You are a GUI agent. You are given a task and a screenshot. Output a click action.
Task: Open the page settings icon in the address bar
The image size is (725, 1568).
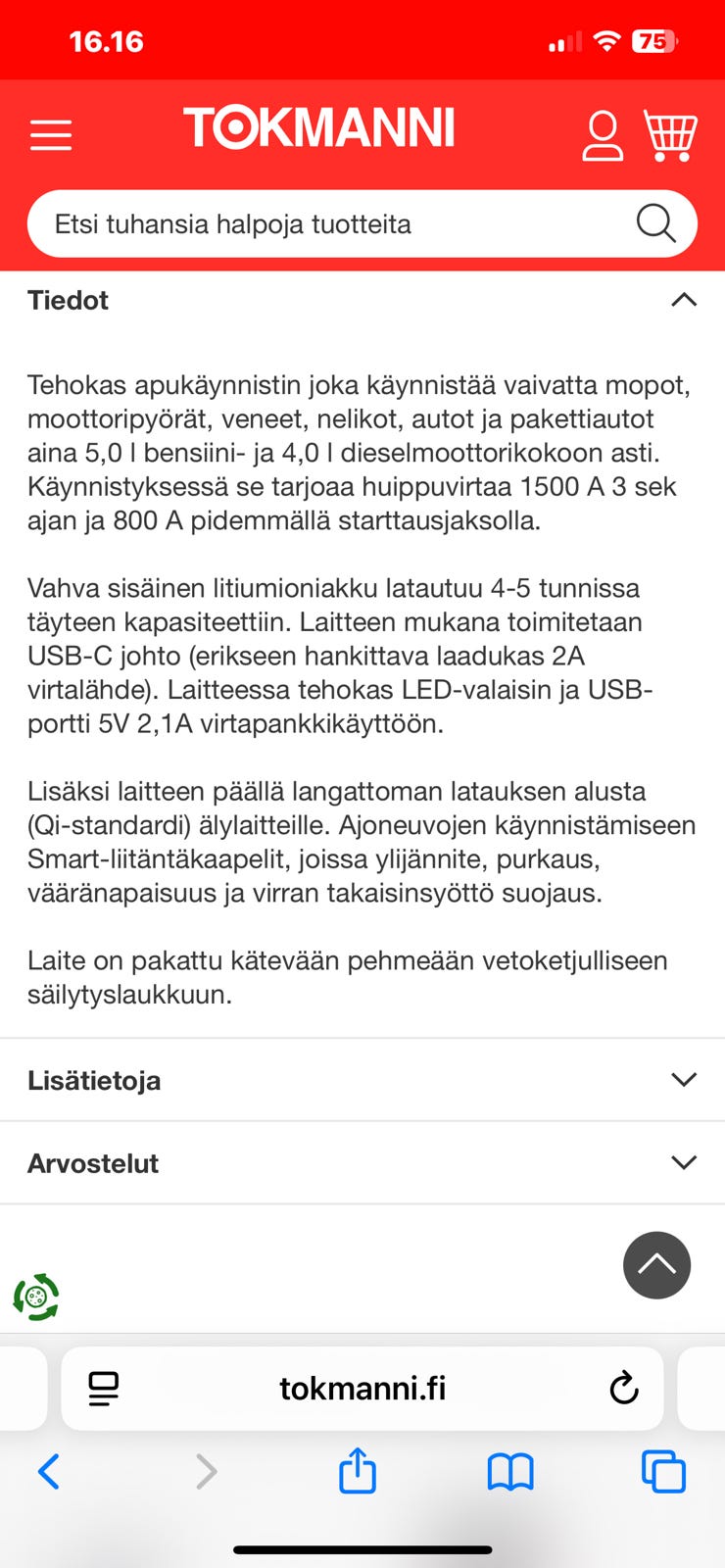point(104,1388)
